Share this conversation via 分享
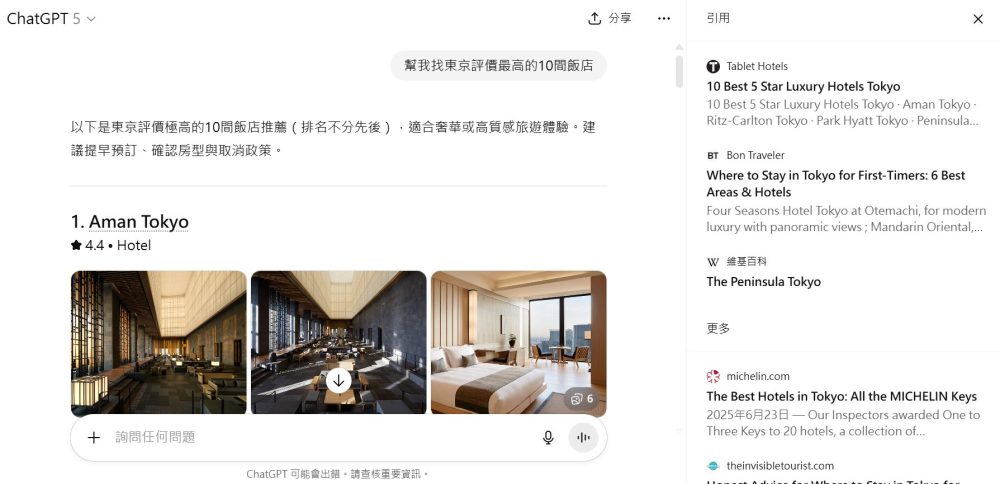1000x484 pixels. click(x=610, y=19)
